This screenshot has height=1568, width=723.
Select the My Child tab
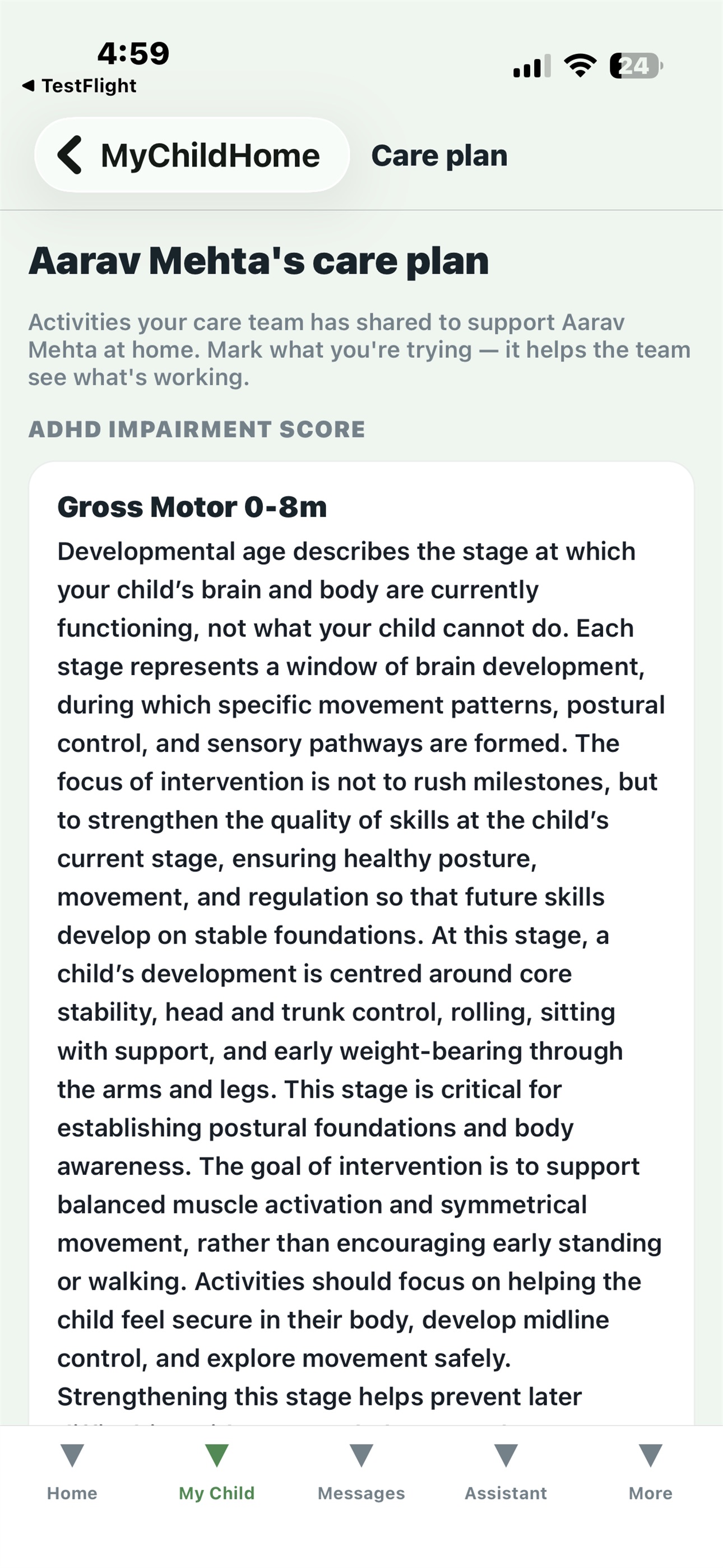pos(217,1472)
